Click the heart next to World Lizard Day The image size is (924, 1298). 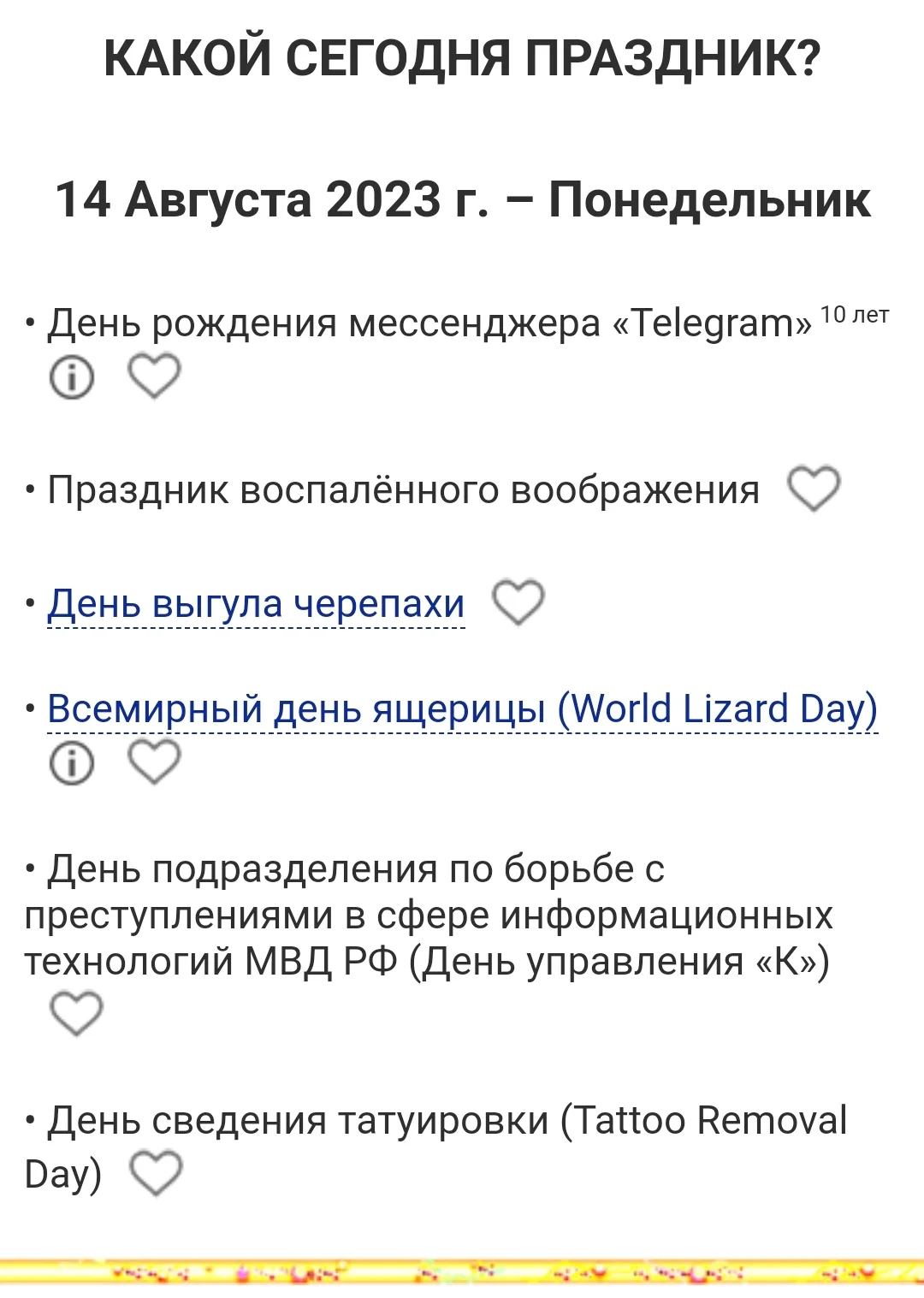click(157, 760)
